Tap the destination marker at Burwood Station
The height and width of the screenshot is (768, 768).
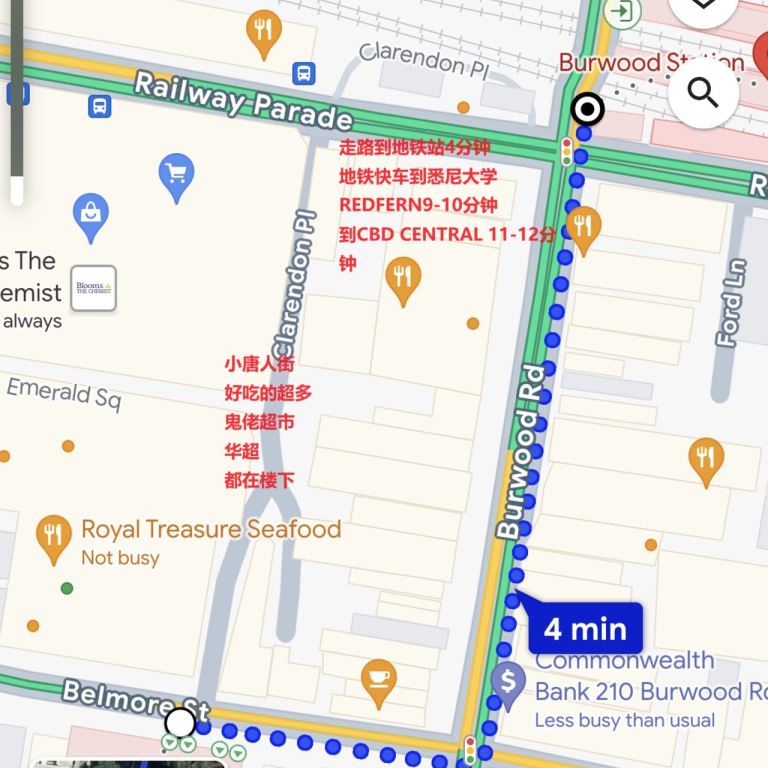587,109
